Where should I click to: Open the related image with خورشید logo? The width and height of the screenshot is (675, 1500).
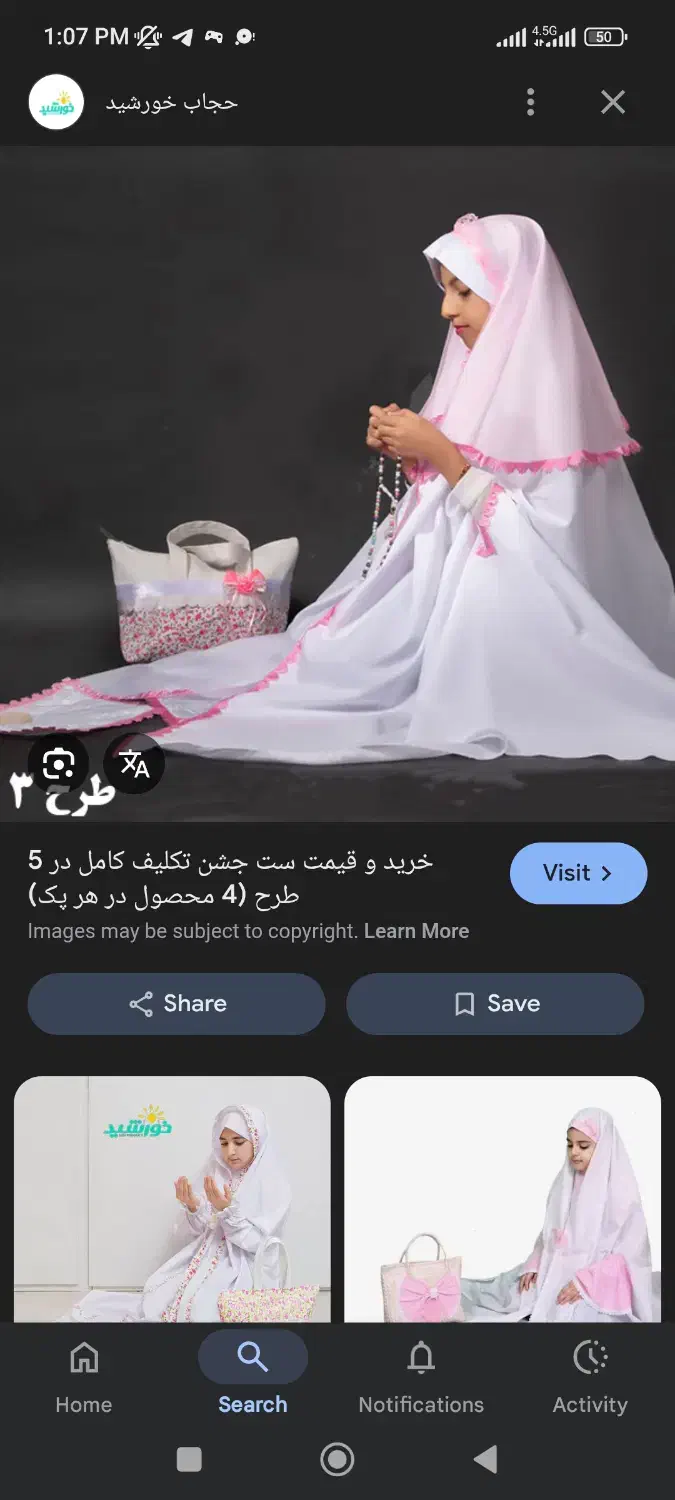coord(172,1198)
